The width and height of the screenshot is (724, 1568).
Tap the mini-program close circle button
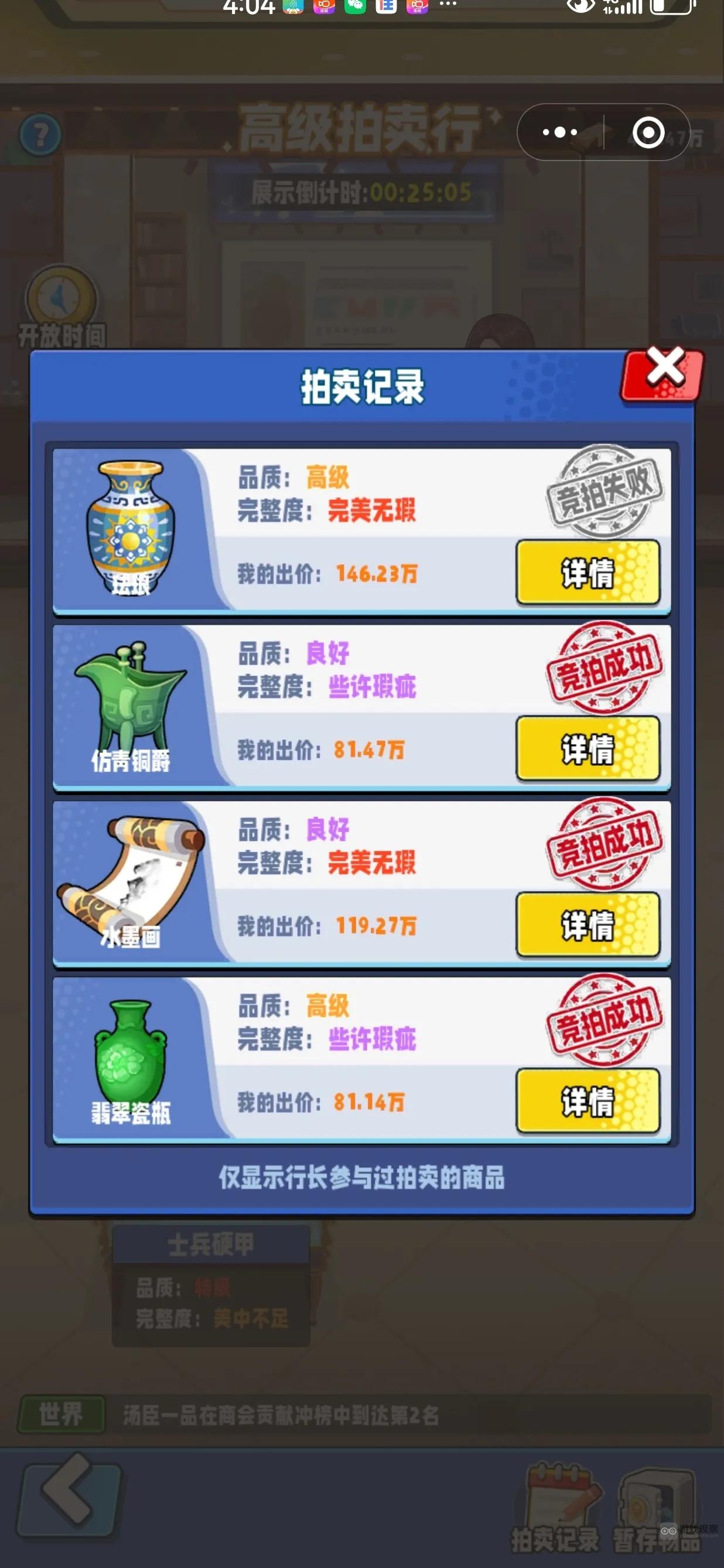648,132
